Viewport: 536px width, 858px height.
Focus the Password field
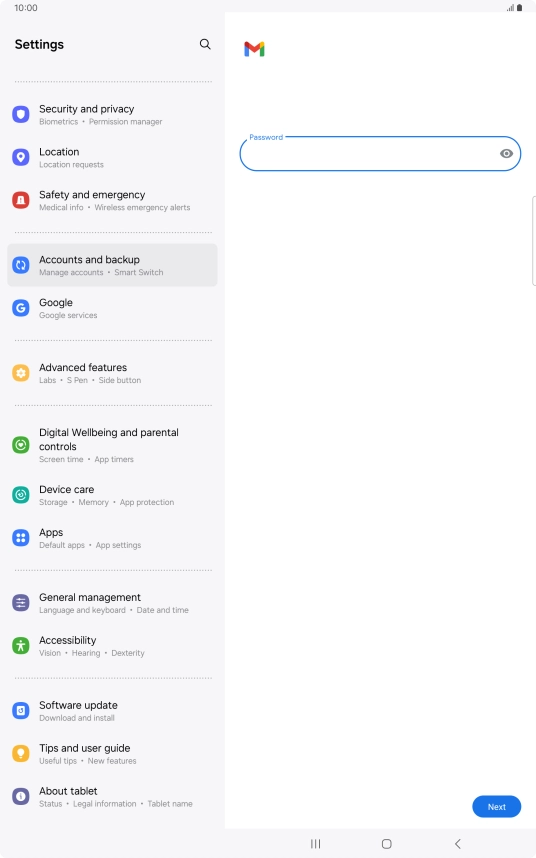pos(380,154)
